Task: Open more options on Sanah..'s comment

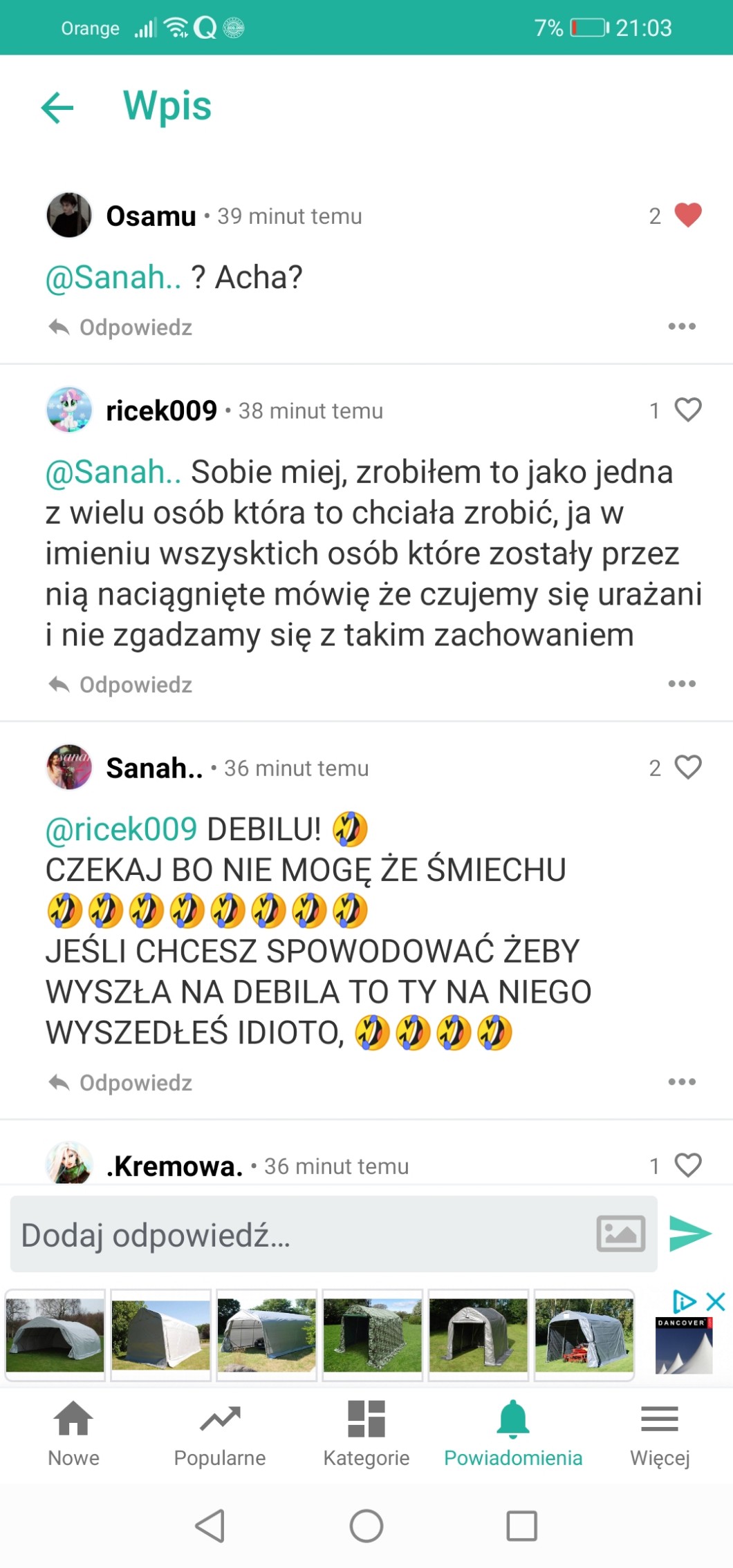Action: pyautogui.click(x=682, y=1081)
